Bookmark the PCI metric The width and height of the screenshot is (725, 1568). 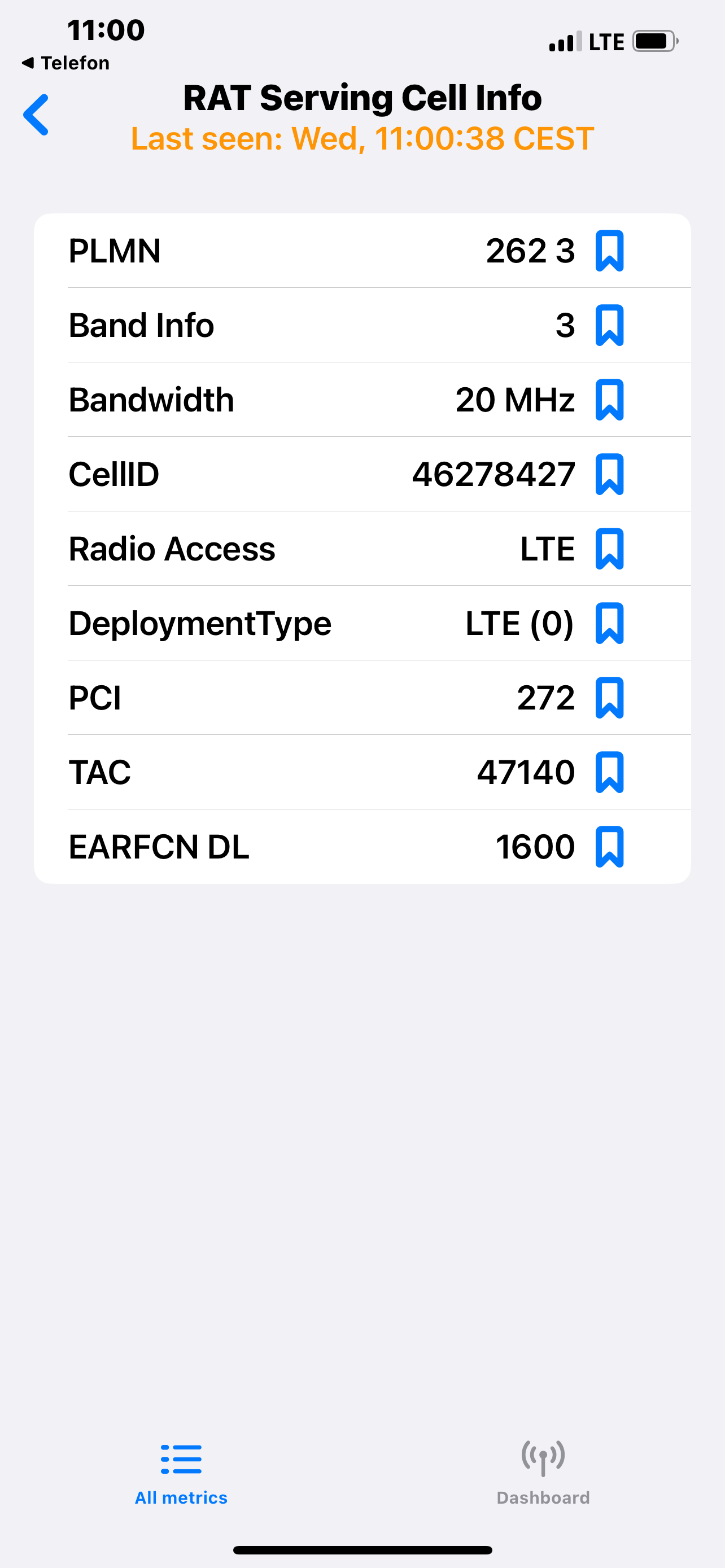(609, 698)
